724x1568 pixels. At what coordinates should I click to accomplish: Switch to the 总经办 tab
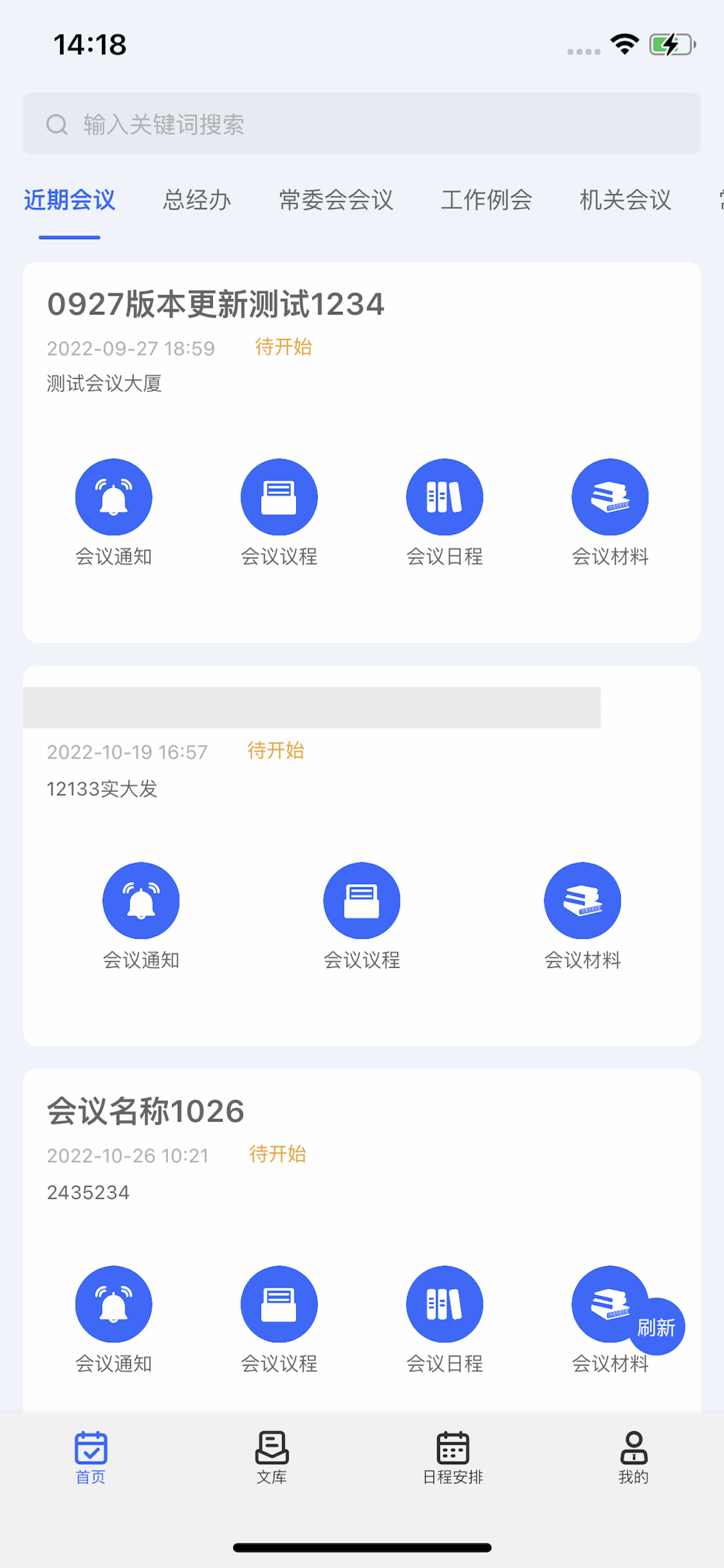click(197, 199)
